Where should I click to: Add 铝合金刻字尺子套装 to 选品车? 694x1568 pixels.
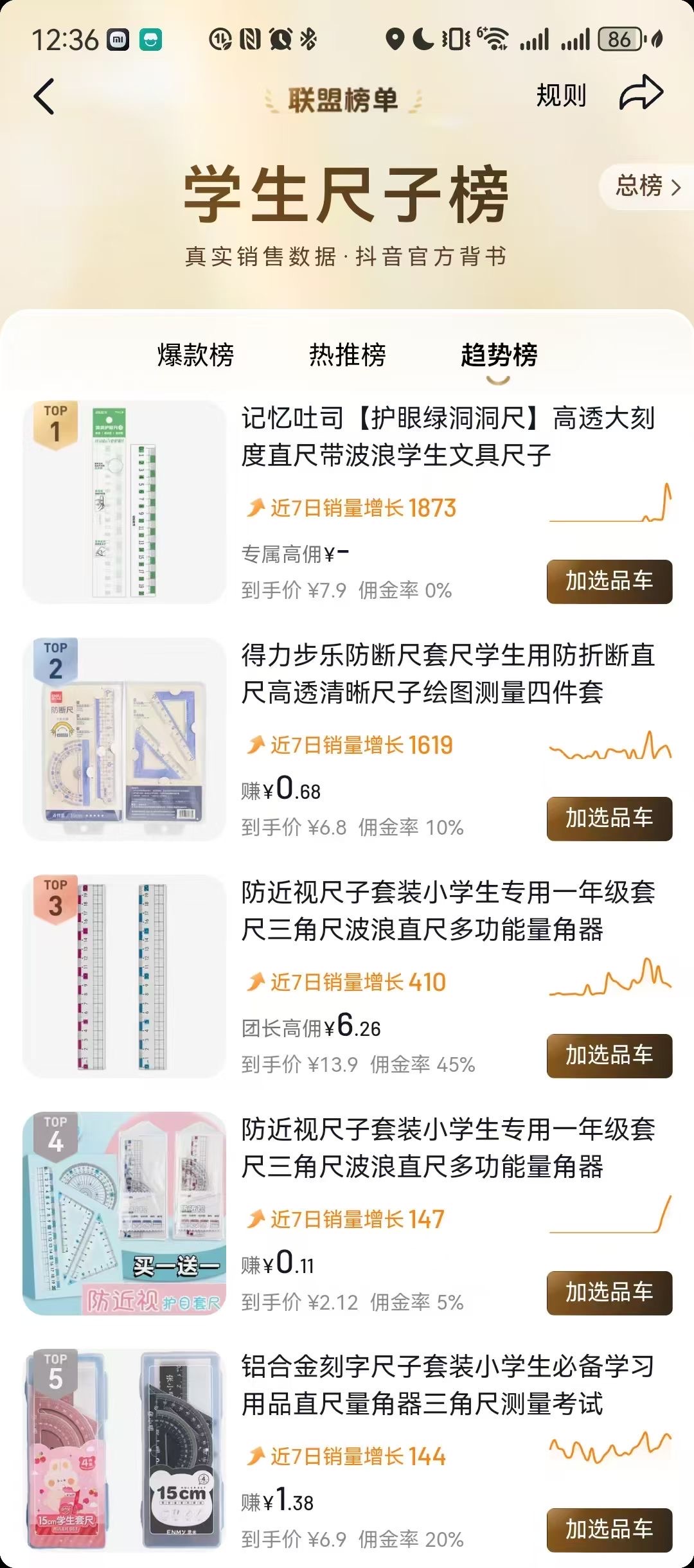click(609, 1529)
